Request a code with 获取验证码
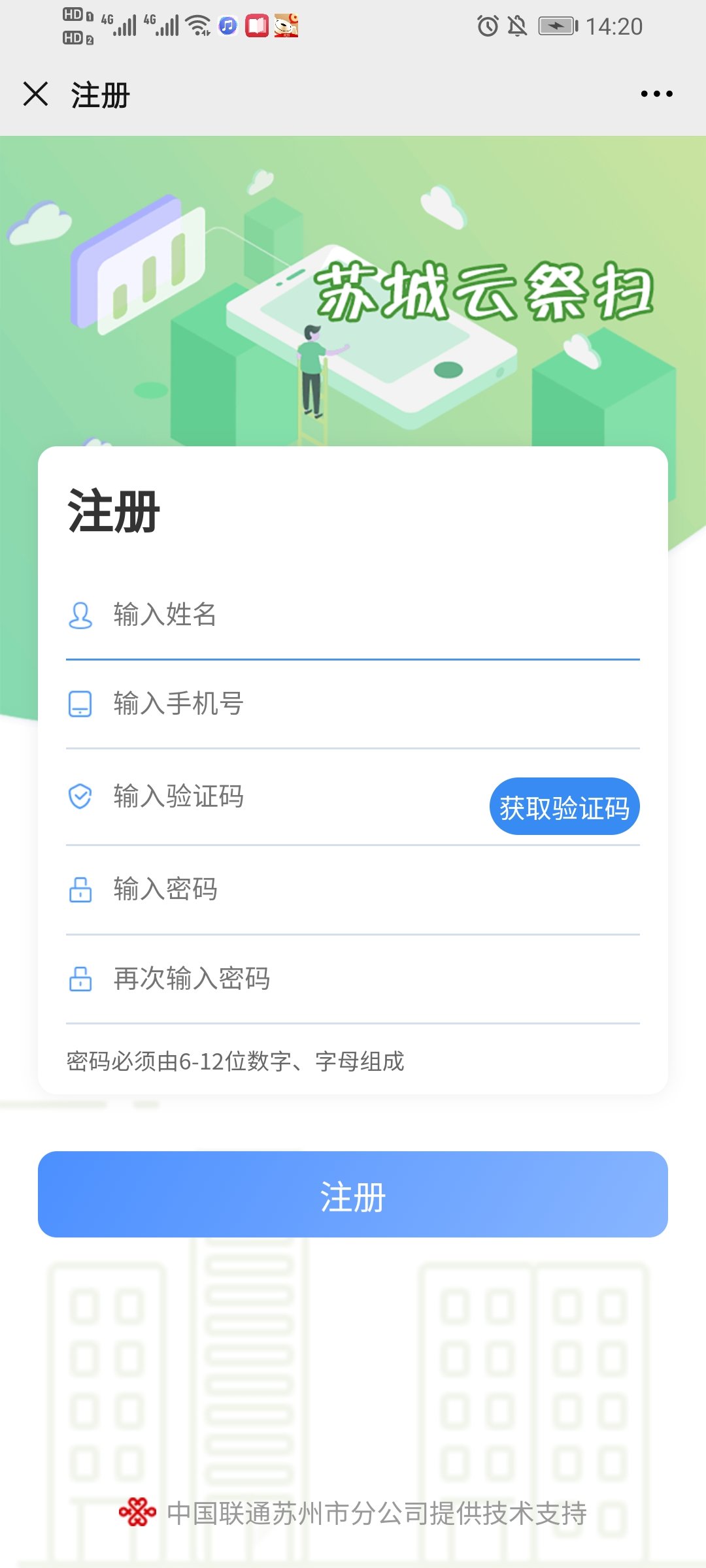This screenshot has width=706, height=1568. point(564,807)
